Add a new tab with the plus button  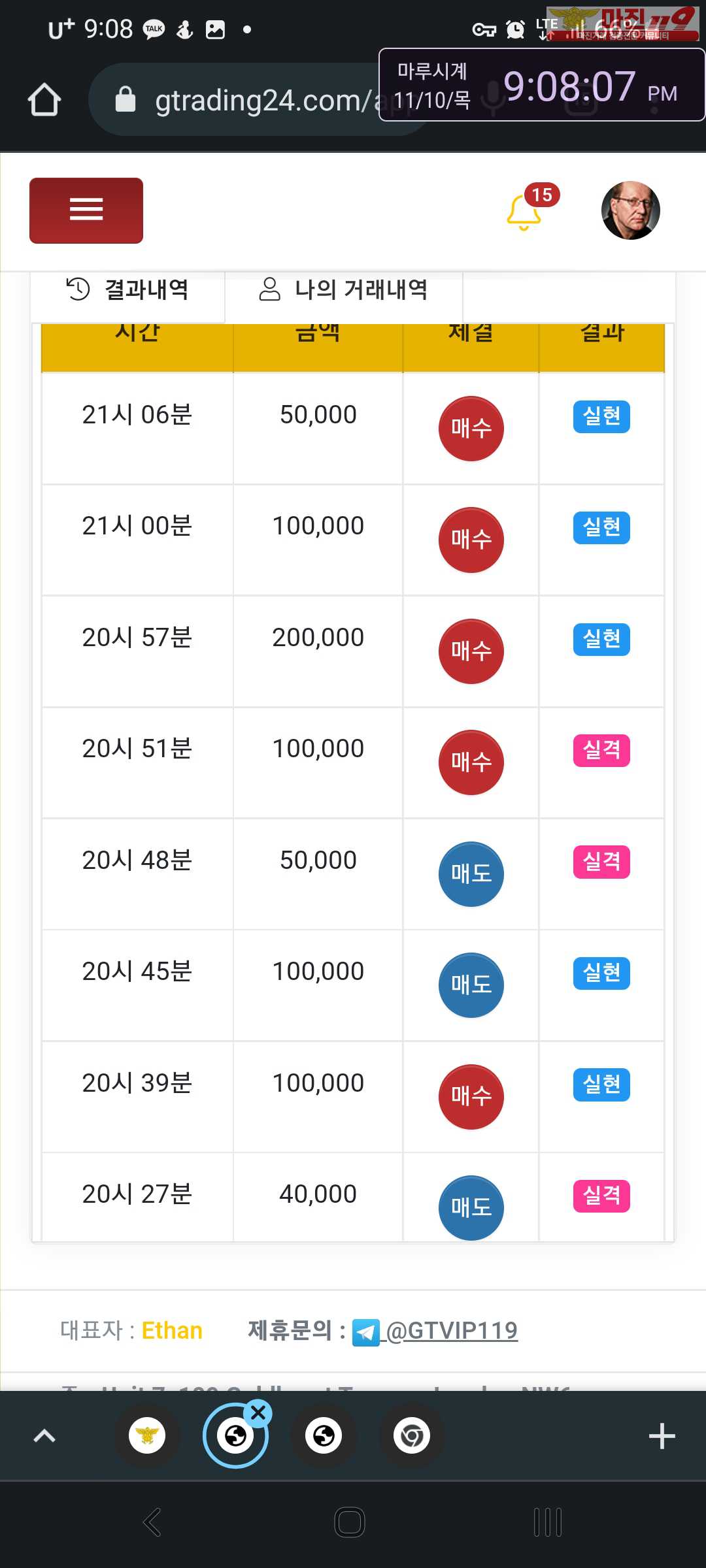click(x=662, y=1436)
